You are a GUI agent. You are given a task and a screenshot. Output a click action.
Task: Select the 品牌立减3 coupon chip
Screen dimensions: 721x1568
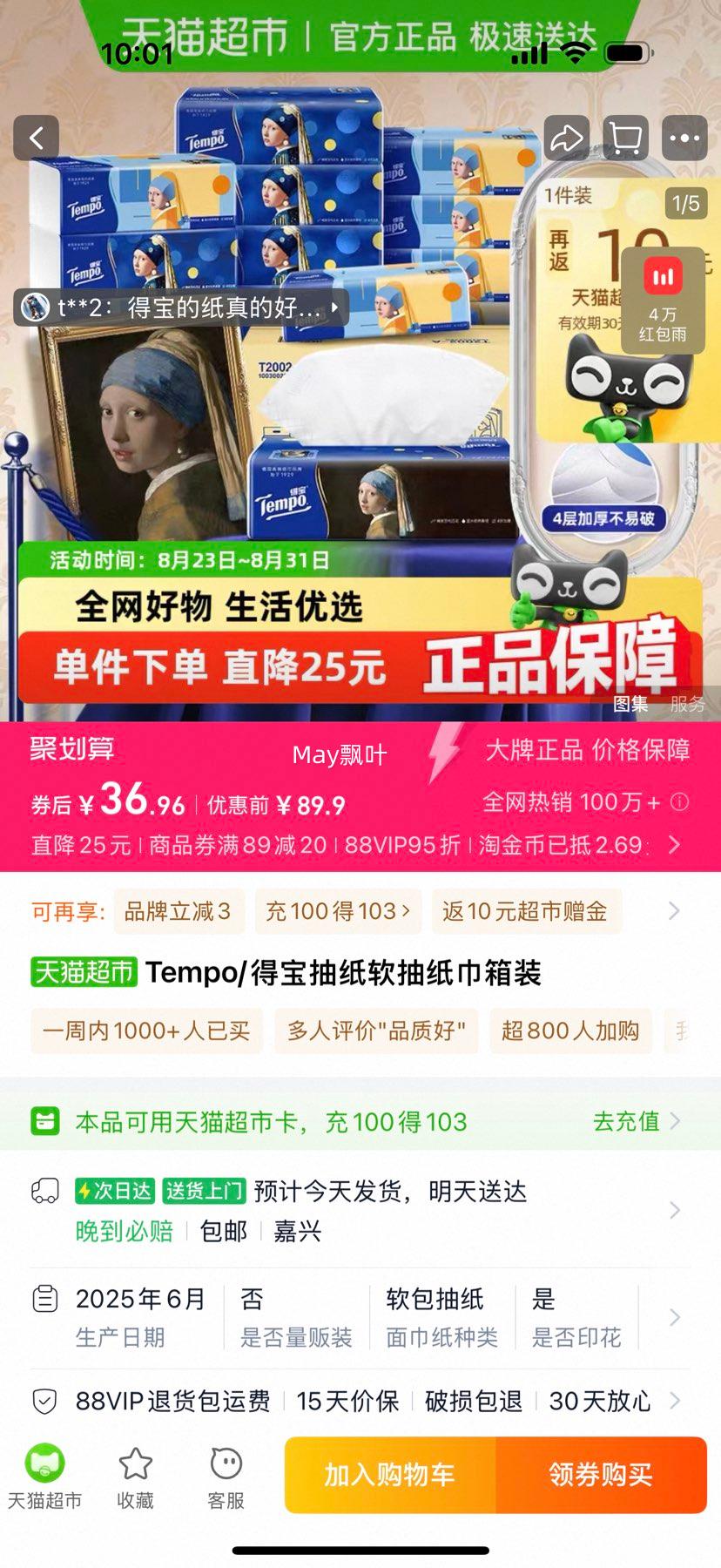pos(178,911)
